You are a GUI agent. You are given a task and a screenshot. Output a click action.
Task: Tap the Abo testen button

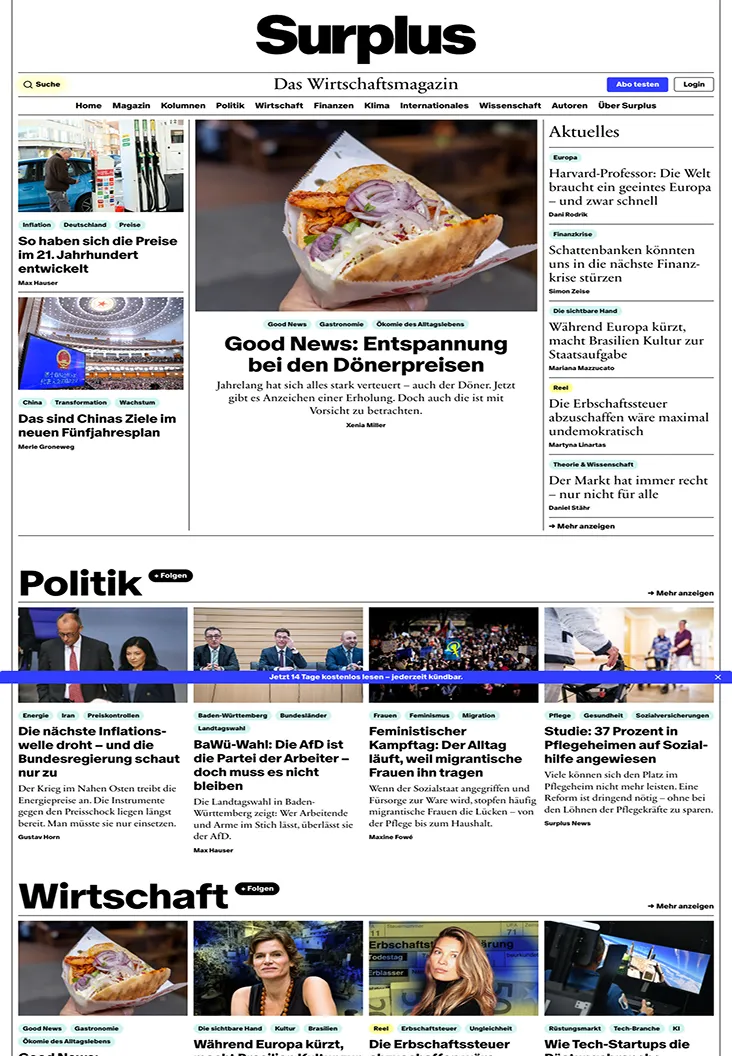tap(637, 85)
